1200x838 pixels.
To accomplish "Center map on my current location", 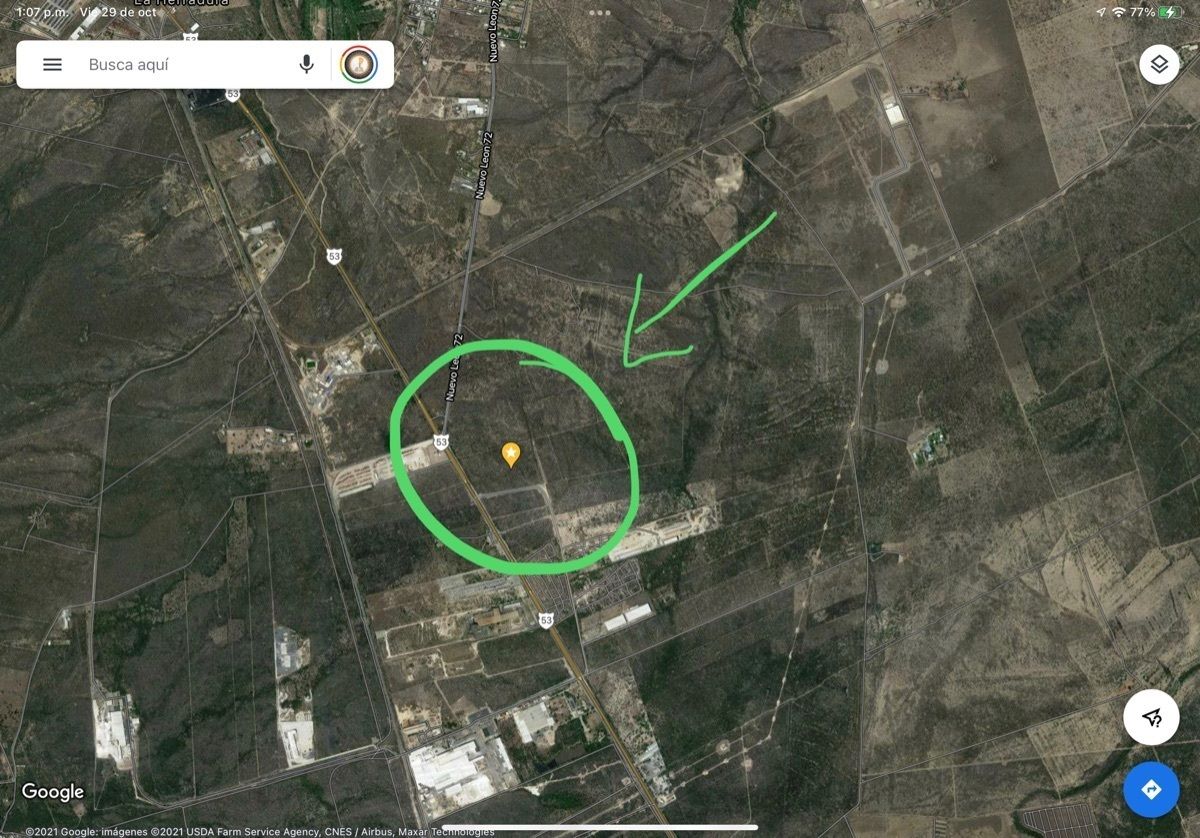I will 1151,716.
